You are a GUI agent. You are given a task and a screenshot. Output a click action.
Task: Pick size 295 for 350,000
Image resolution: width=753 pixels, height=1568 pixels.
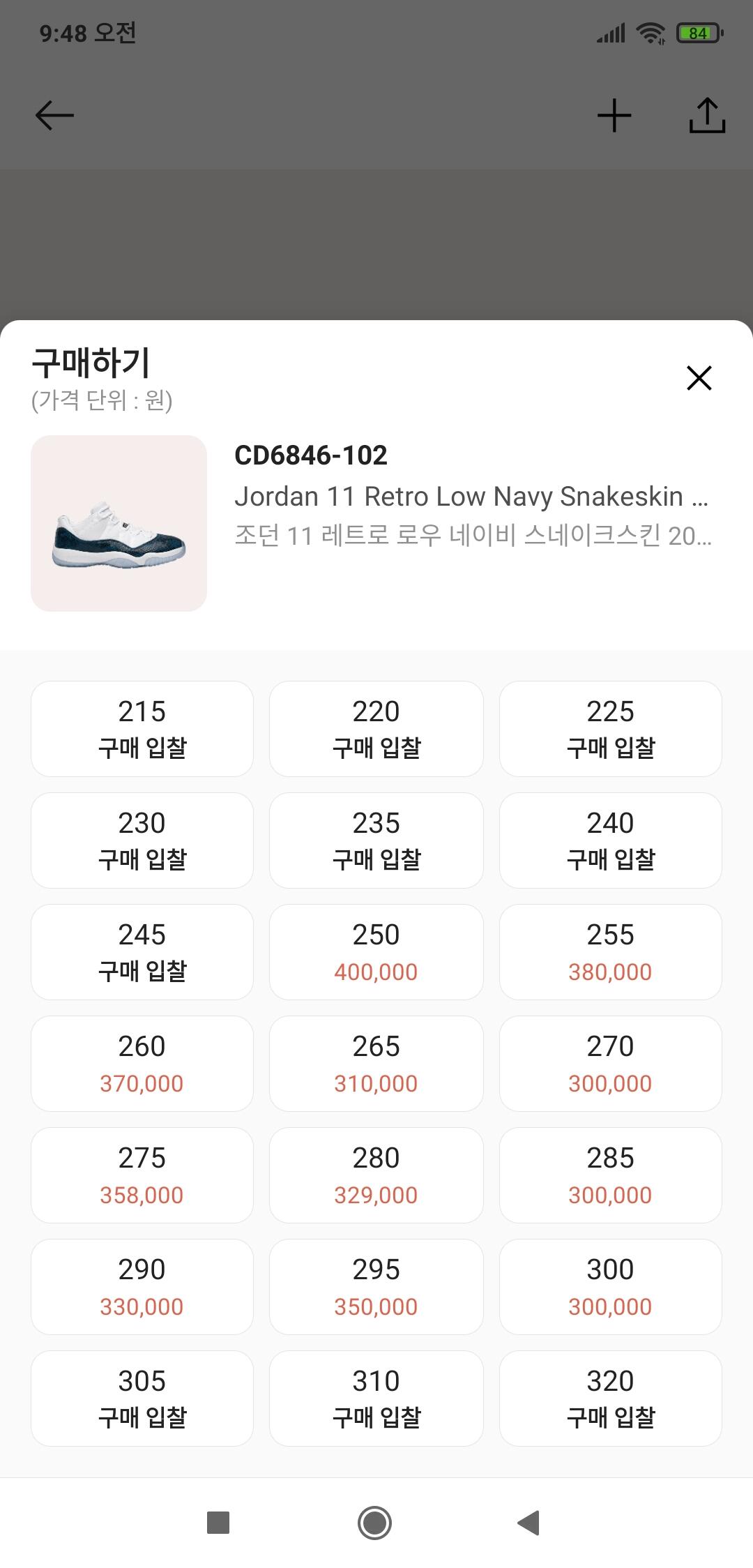(x=376, y=1286)
